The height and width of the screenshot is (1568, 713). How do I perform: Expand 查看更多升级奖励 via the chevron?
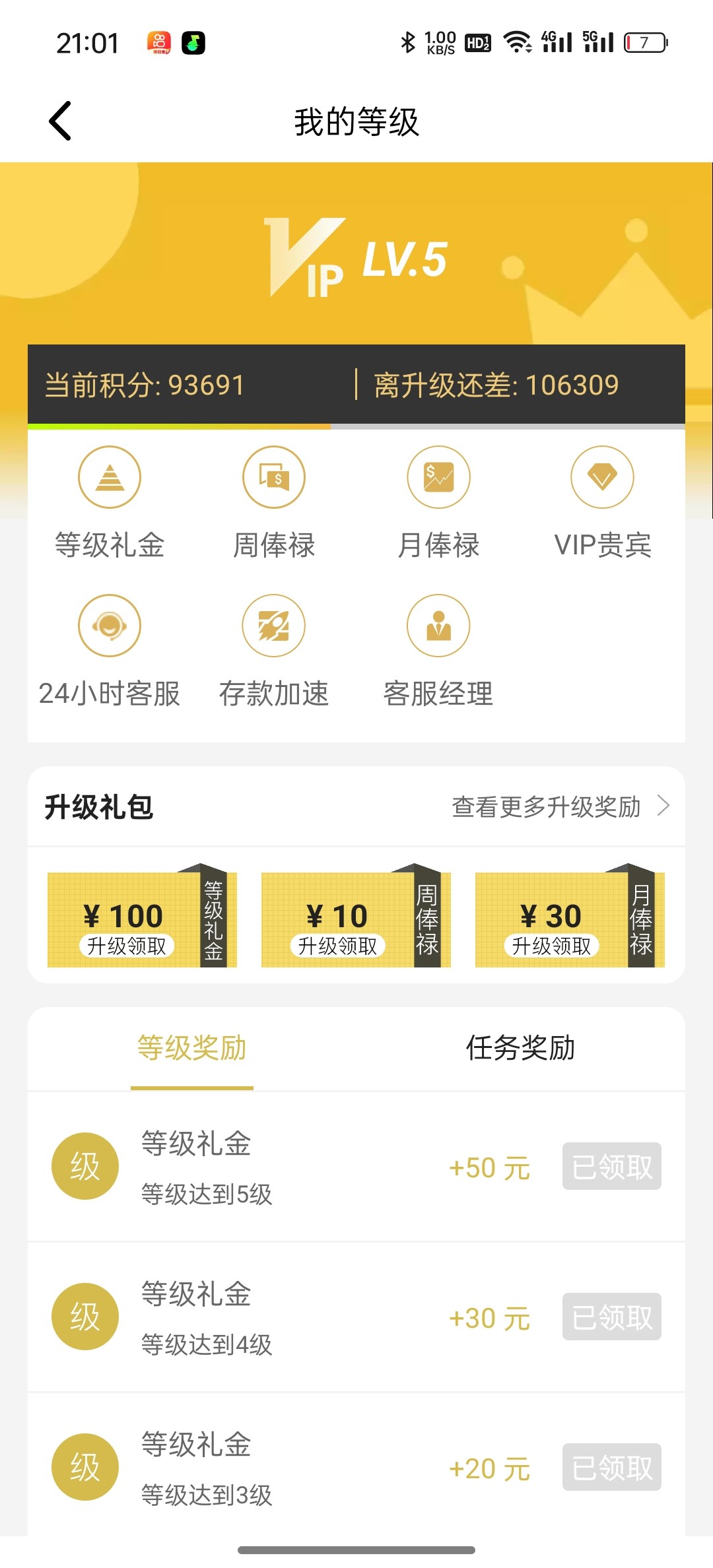663,806
